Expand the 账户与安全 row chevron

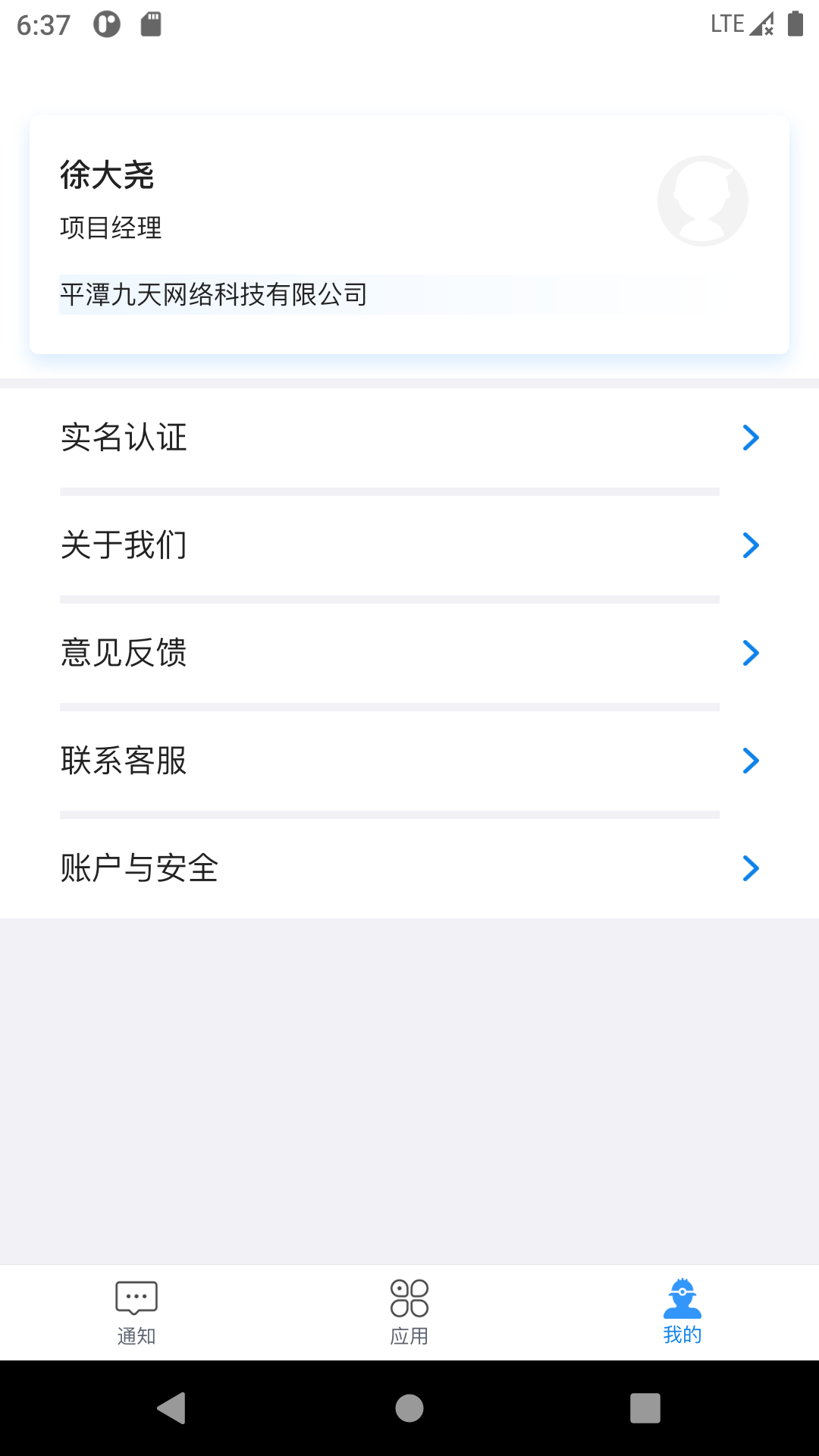[x=750, y=869]
